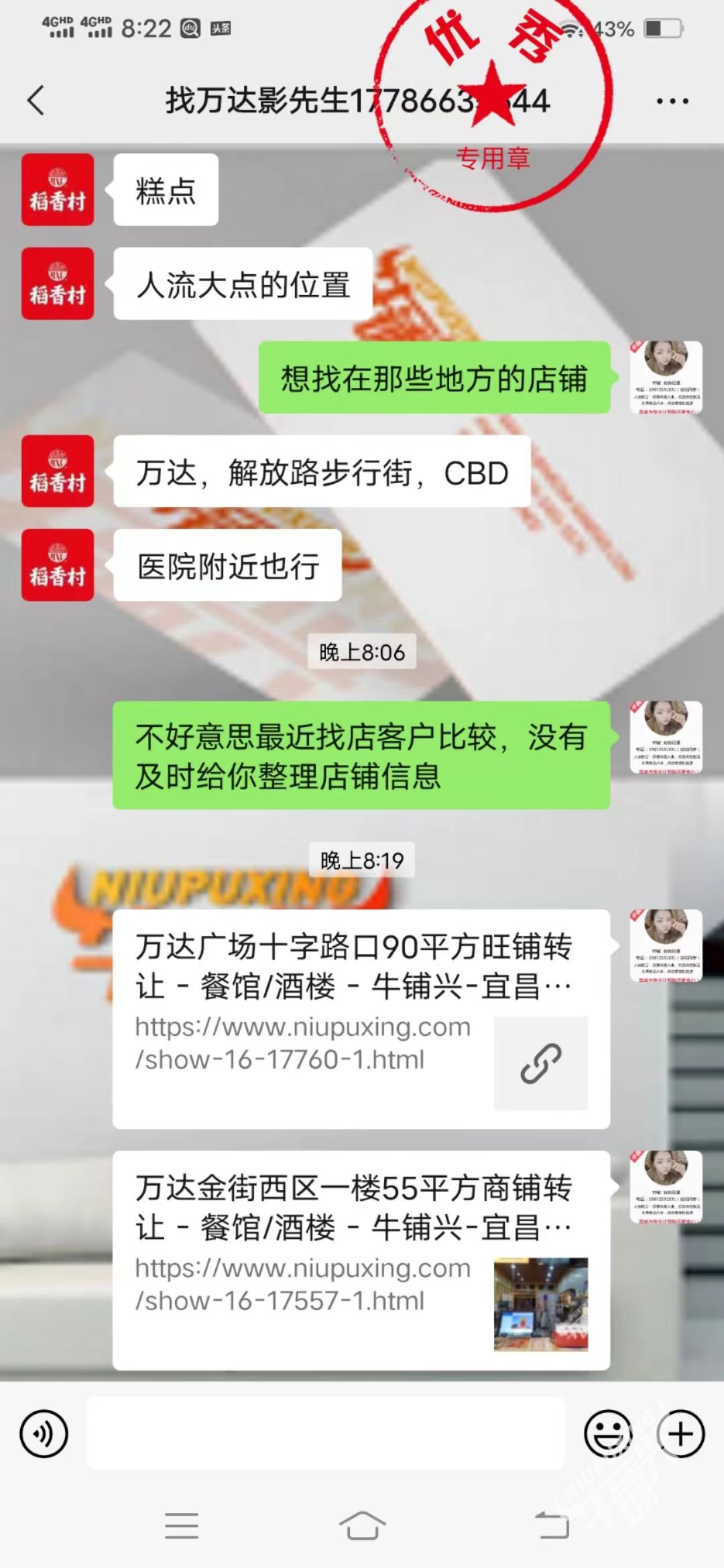Open the system recent apps menu
Viewport: 724px width, 1568px height.
click(181, 1525)
